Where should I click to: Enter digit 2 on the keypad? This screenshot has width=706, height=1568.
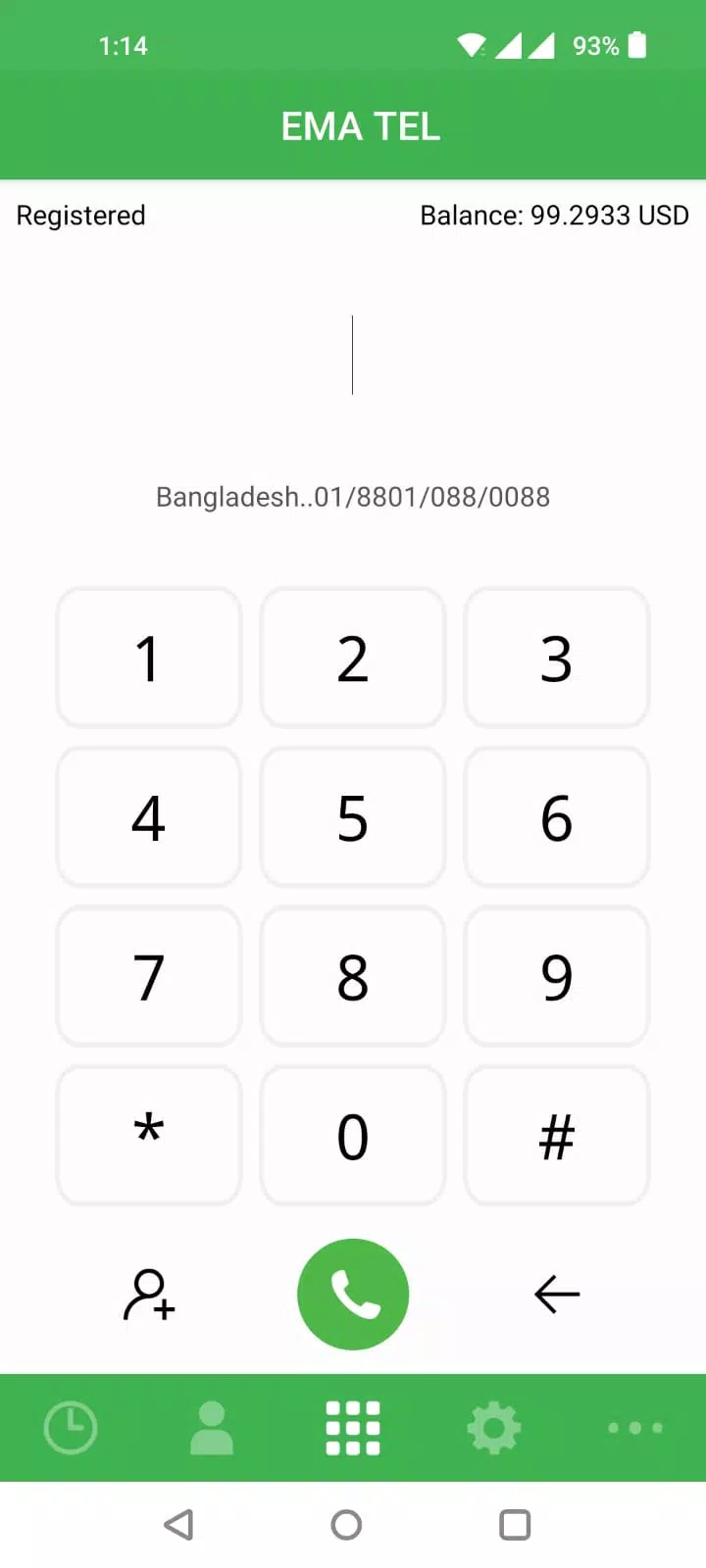(353, 658)
